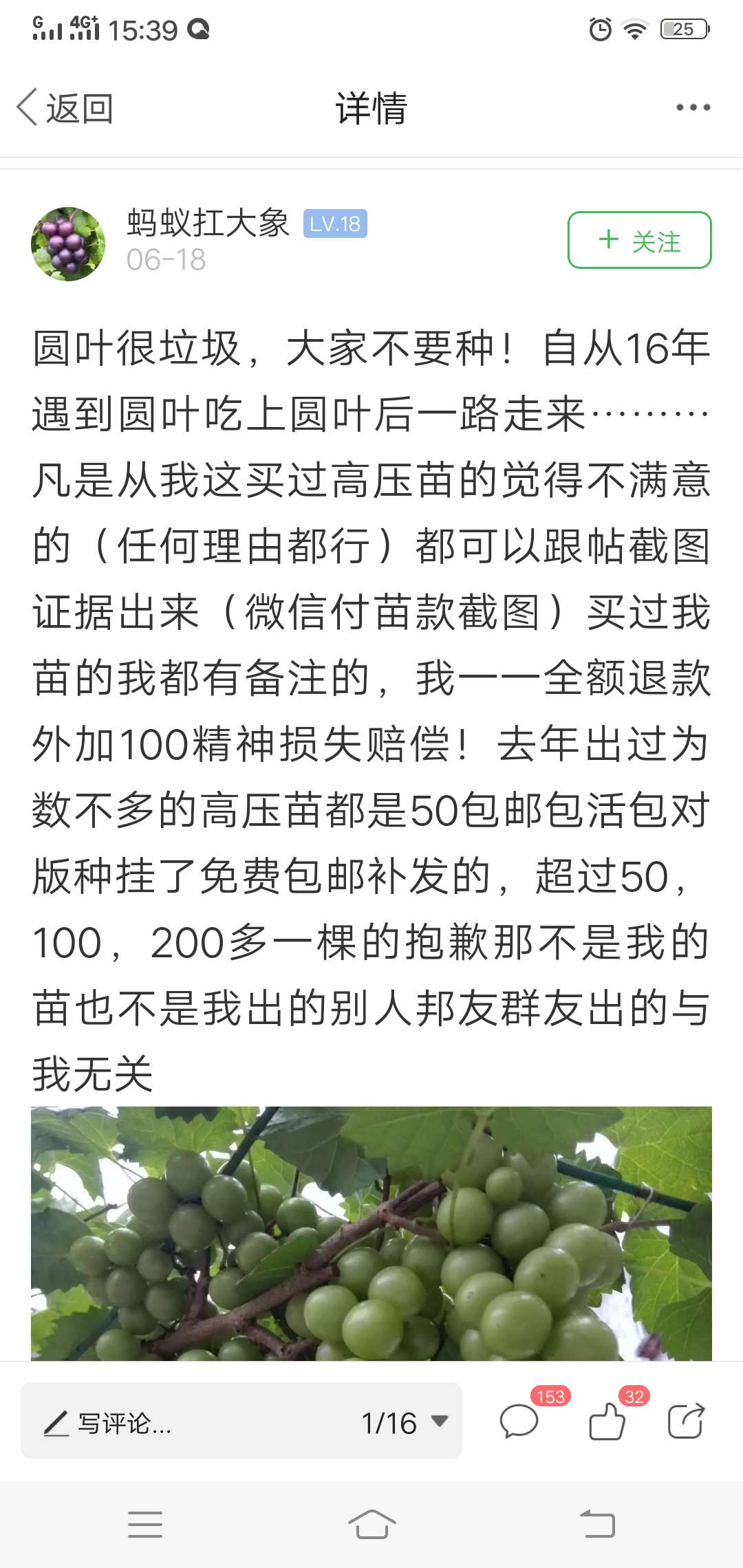
Task: Open 蚂蚁扛大象's profile avatar
Action: pyautogui.click(x=68, y=244)
